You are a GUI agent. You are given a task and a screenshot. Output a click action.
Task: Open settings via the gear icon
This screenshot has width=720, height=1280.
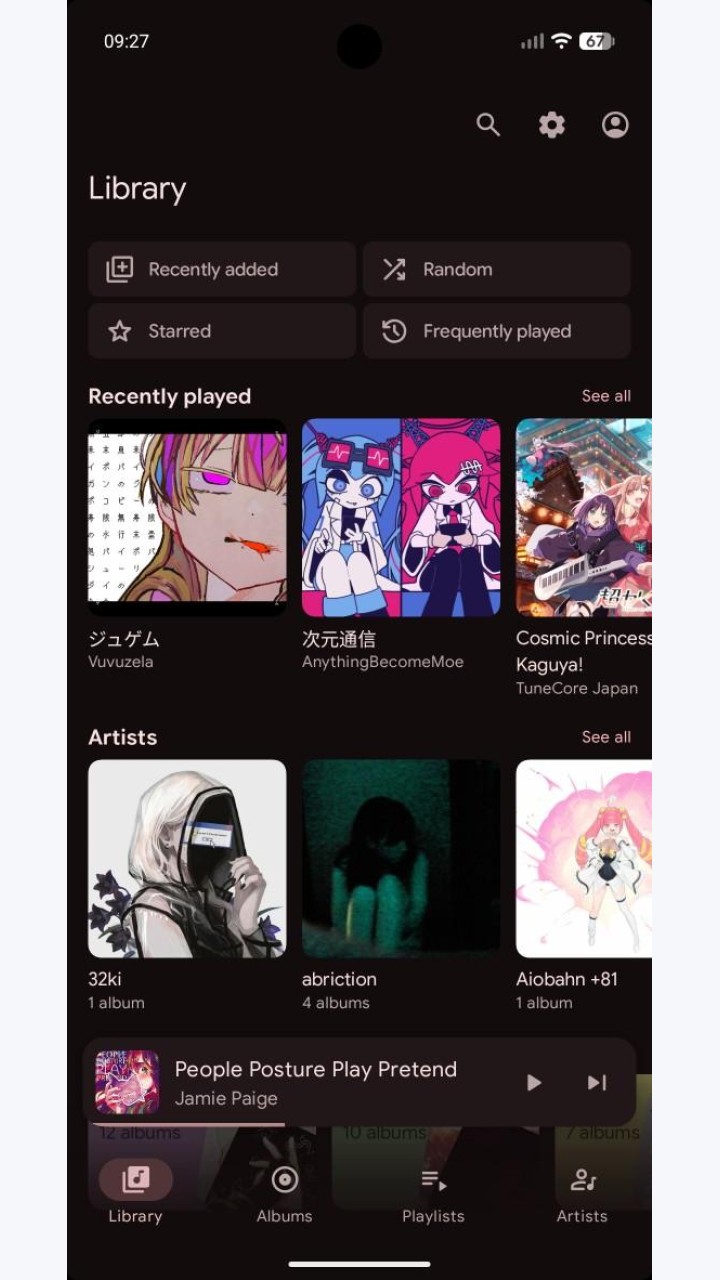(x=552, y=125)
